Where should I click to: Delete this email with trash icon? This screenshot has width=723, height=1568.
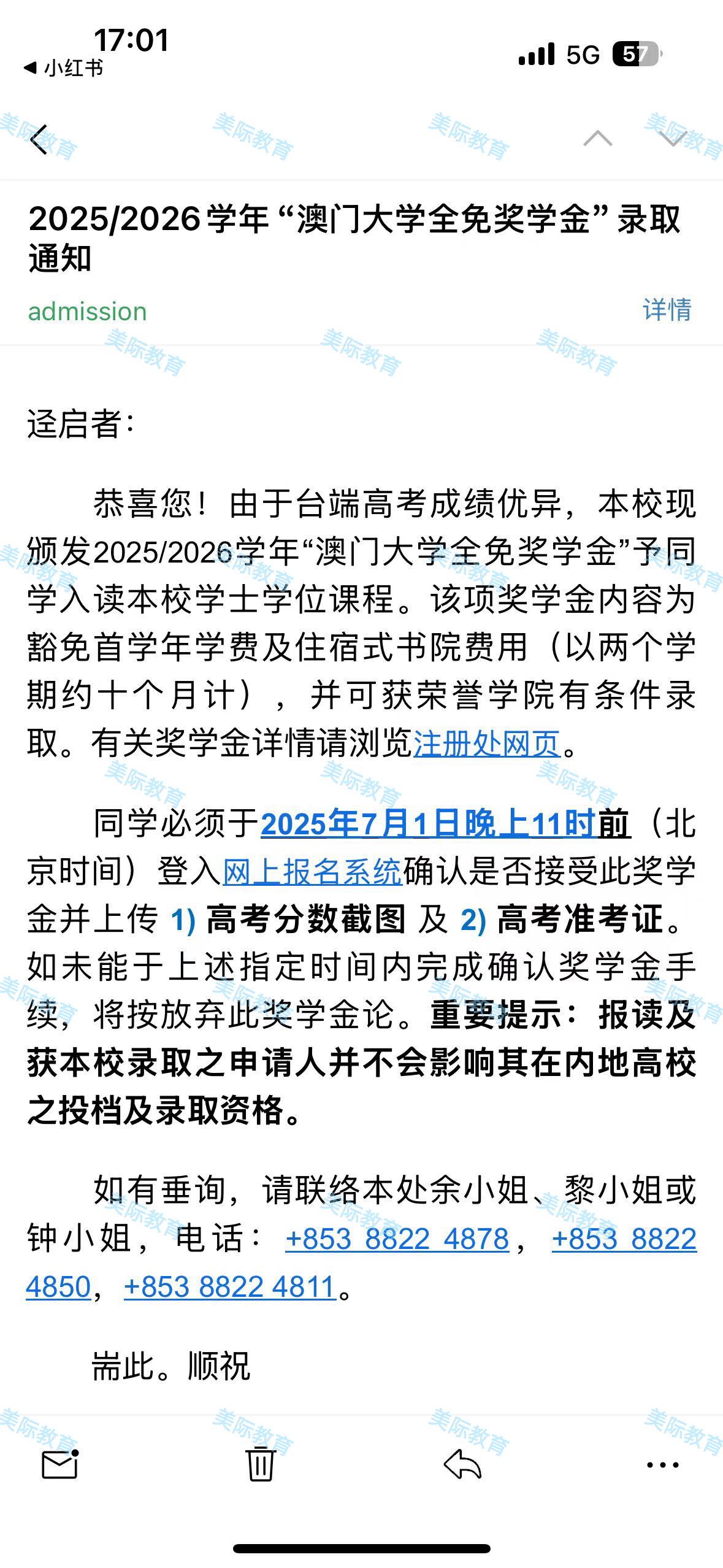tap(261, 1464)
